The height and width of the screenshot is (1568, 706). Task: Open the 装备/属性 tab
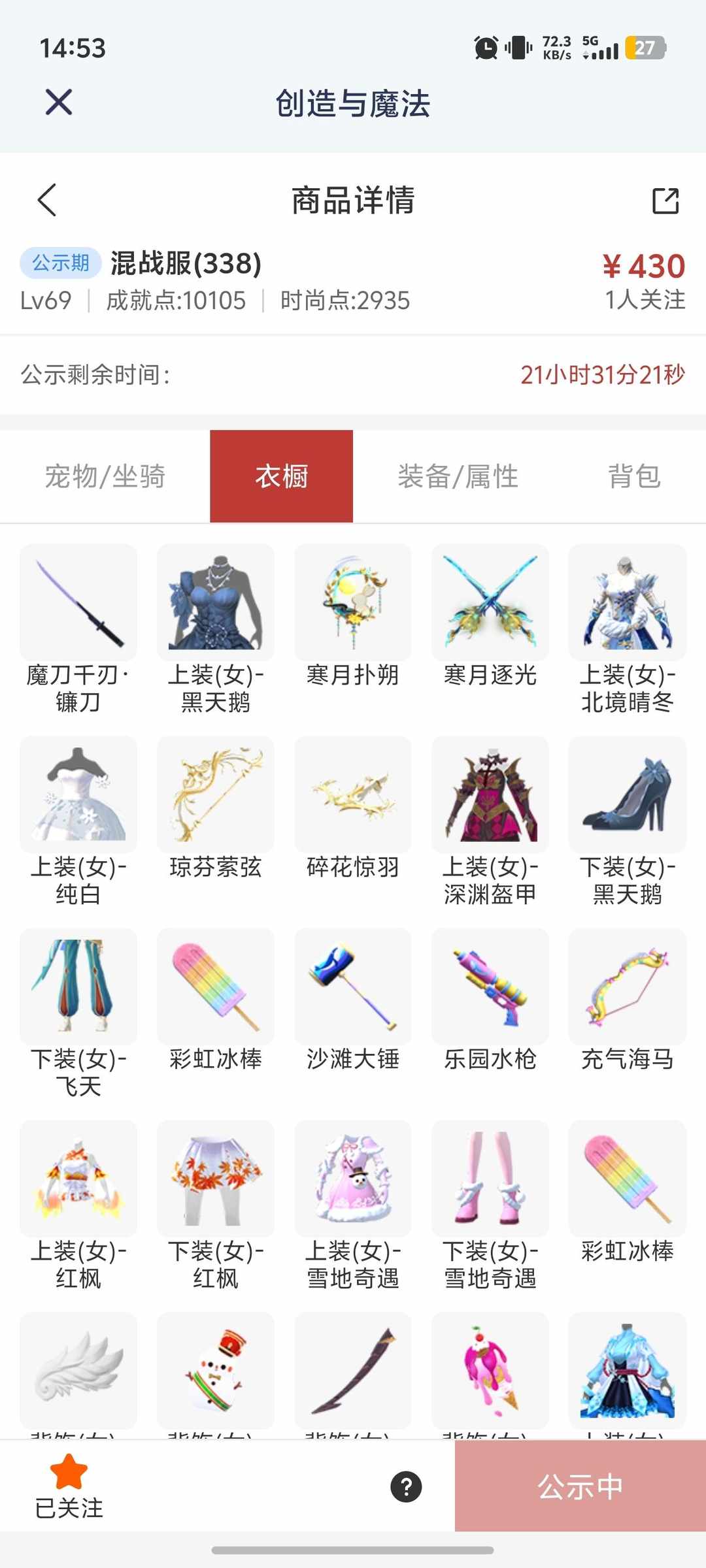tap(458, 476)
